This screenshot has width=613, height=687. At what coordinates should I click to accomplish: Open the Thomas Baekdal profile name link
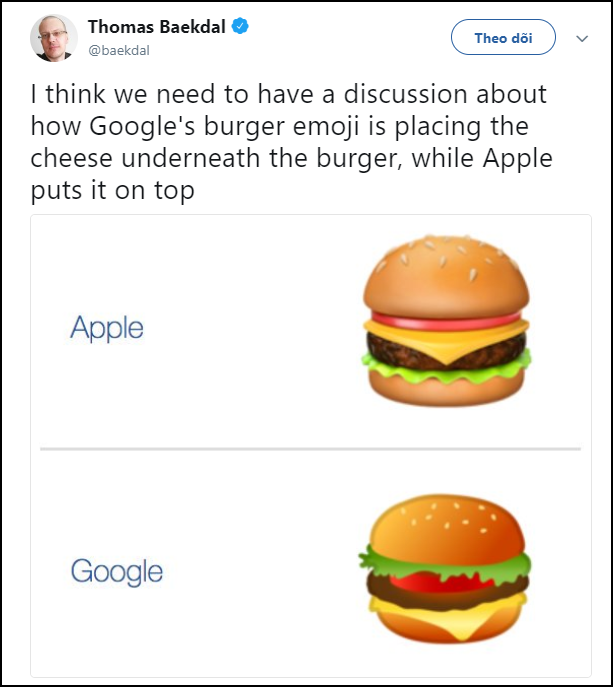[x=158, y=27]
